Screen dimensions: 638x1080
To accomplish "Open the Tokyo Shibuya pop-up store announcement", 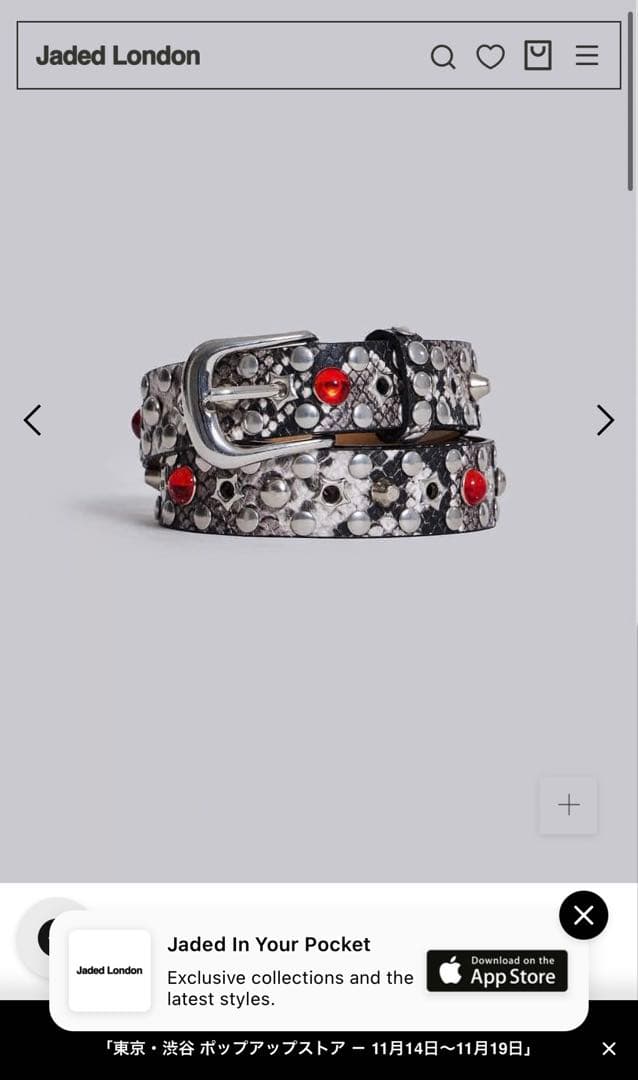I will tap(318, 1049).
